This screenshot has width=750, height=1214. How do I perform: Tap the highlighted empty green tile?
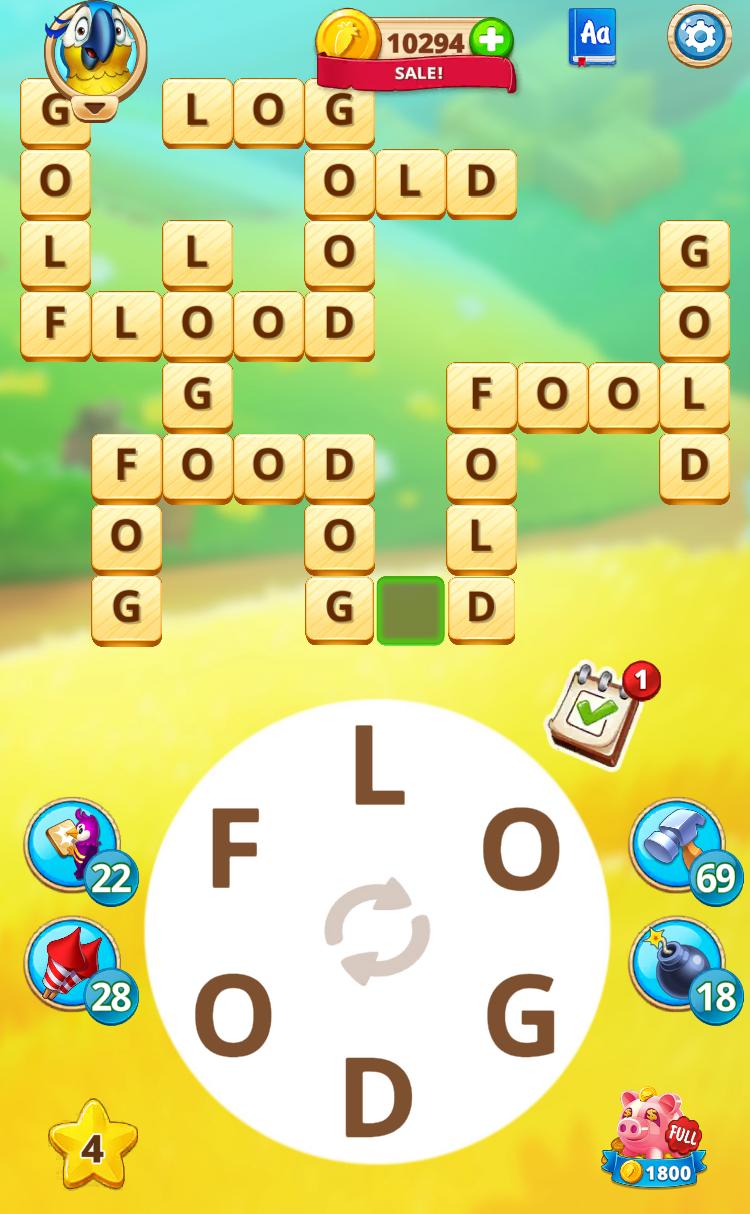410,610
